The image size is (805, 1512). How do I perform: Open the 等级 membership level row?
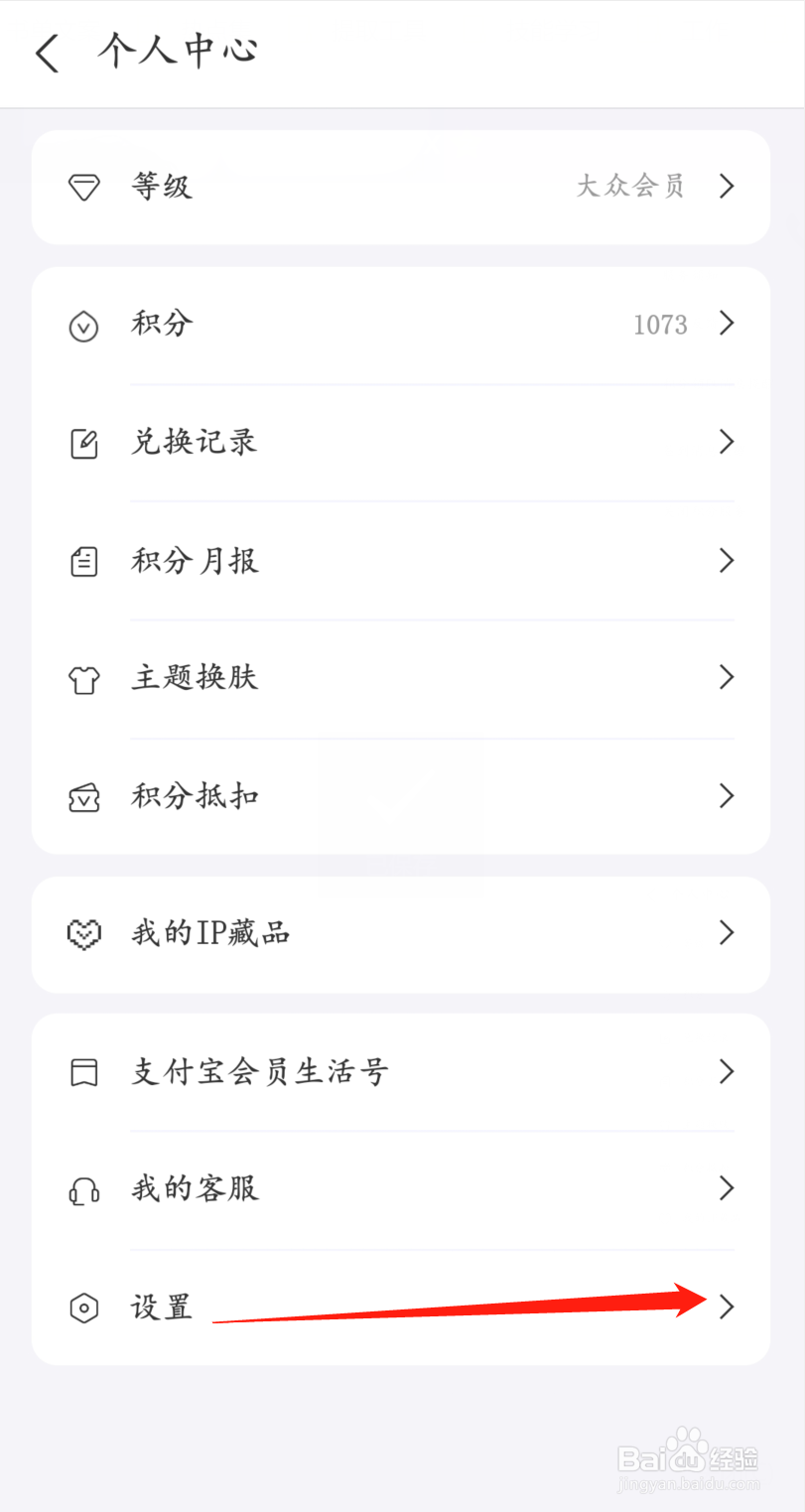pos(401,187)
